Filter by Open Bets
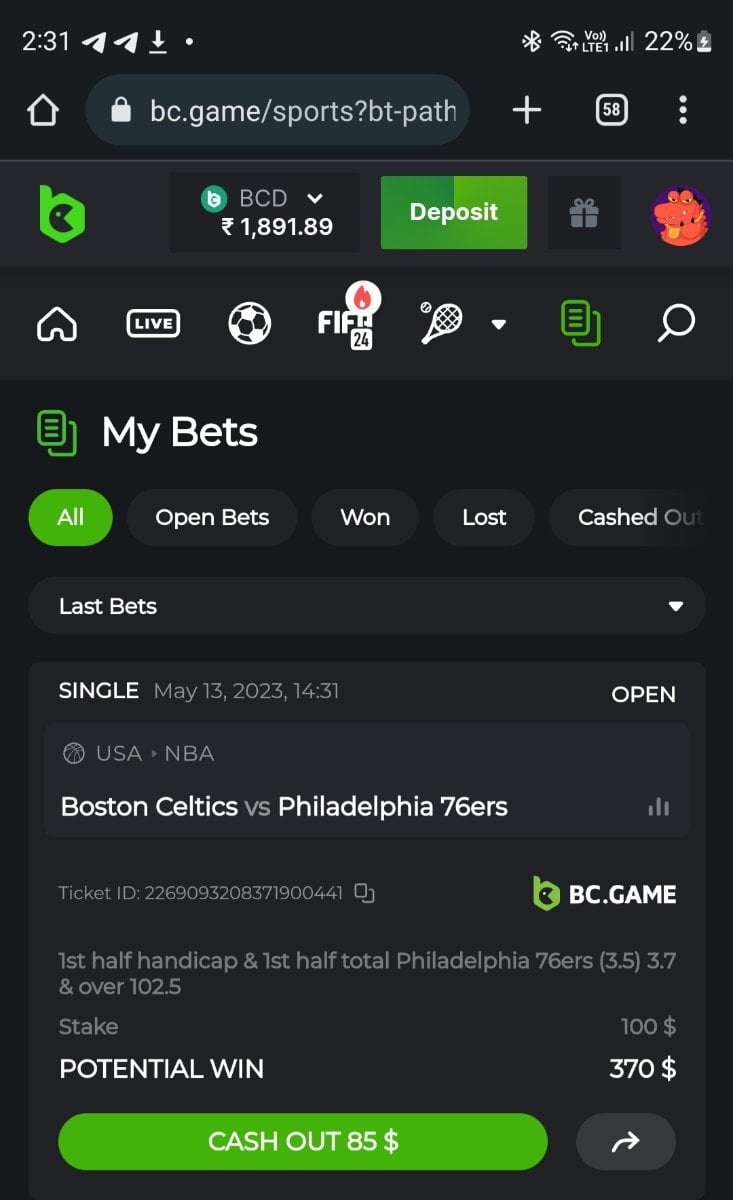733x1200 pixels. (212, 517)
